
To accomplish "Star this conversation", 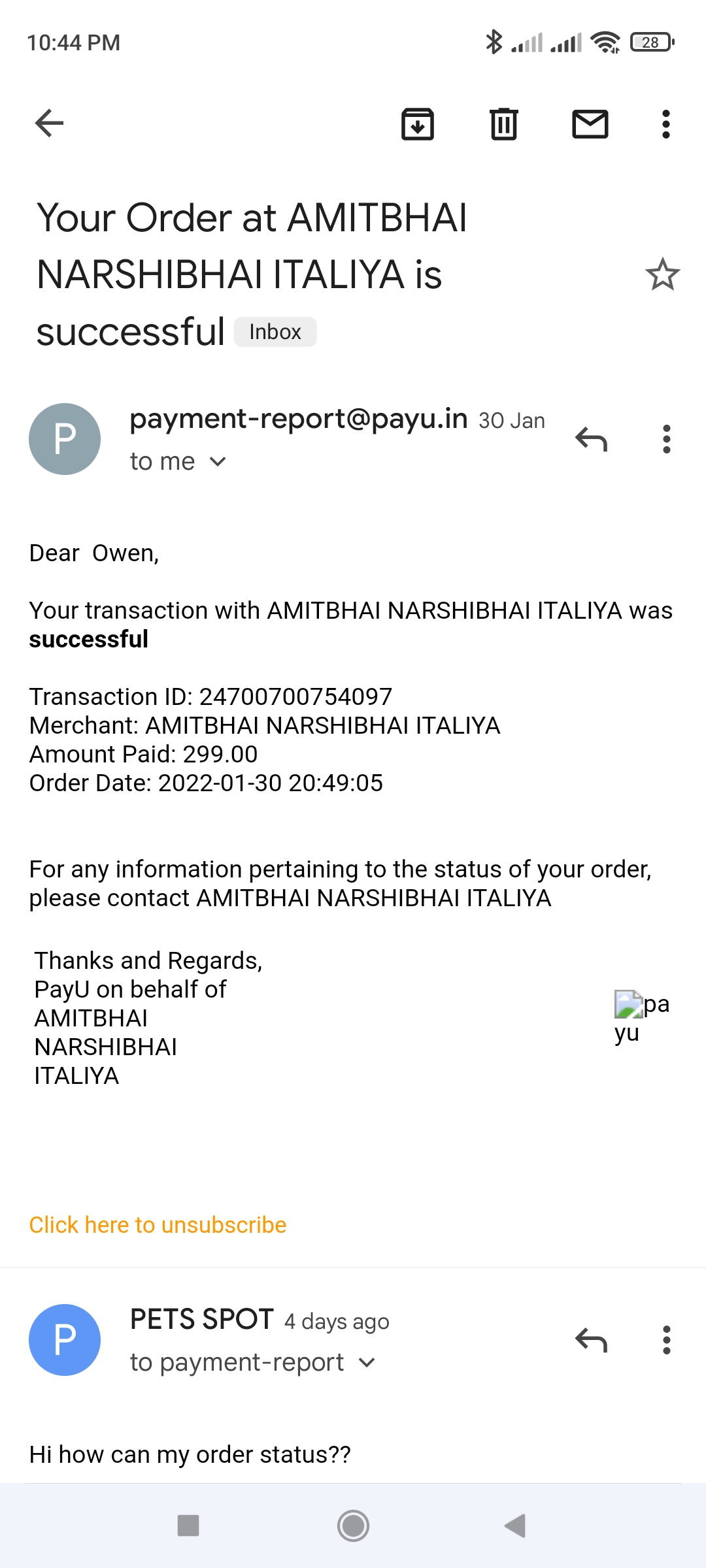I will (662, 274).
